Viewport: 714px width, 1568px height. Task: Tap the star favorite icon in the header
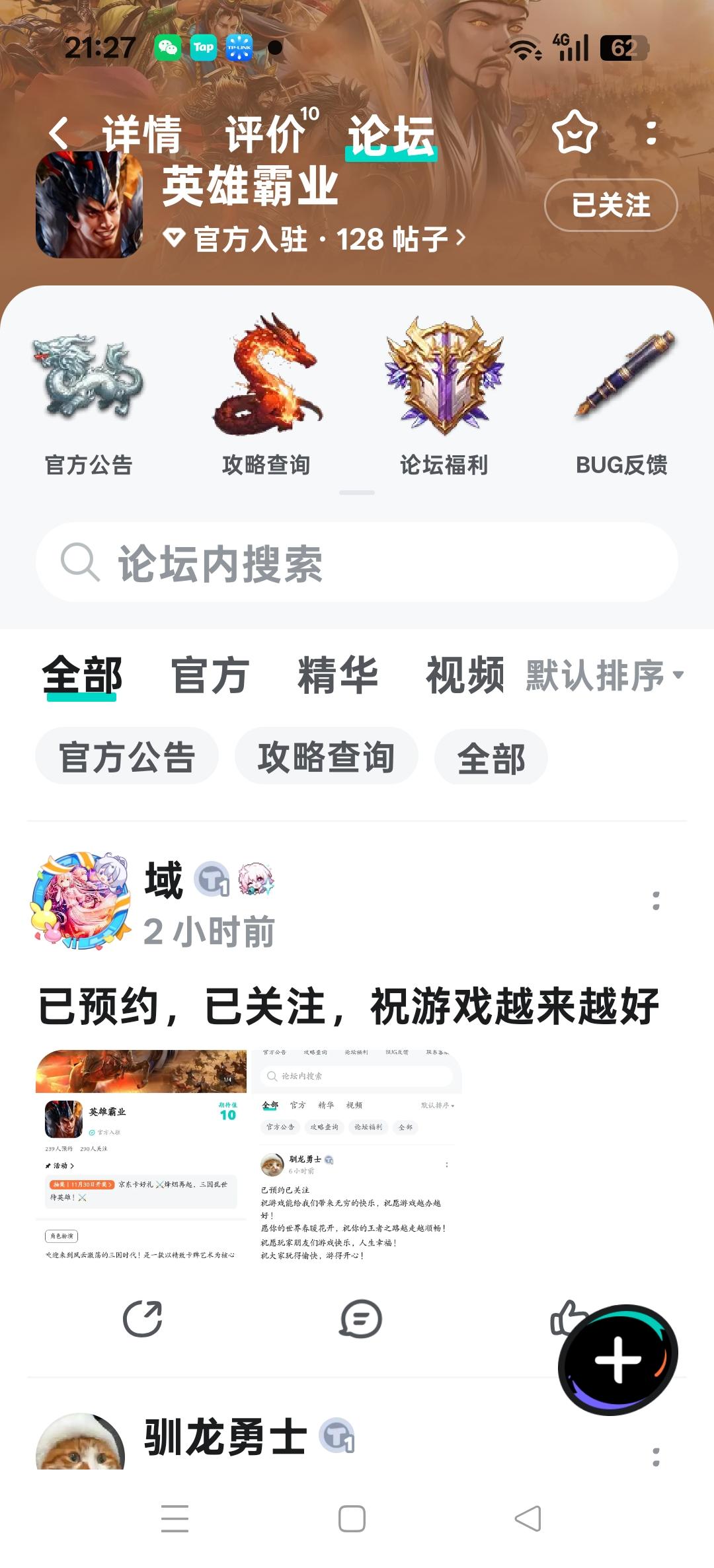[x=575, y=134]
